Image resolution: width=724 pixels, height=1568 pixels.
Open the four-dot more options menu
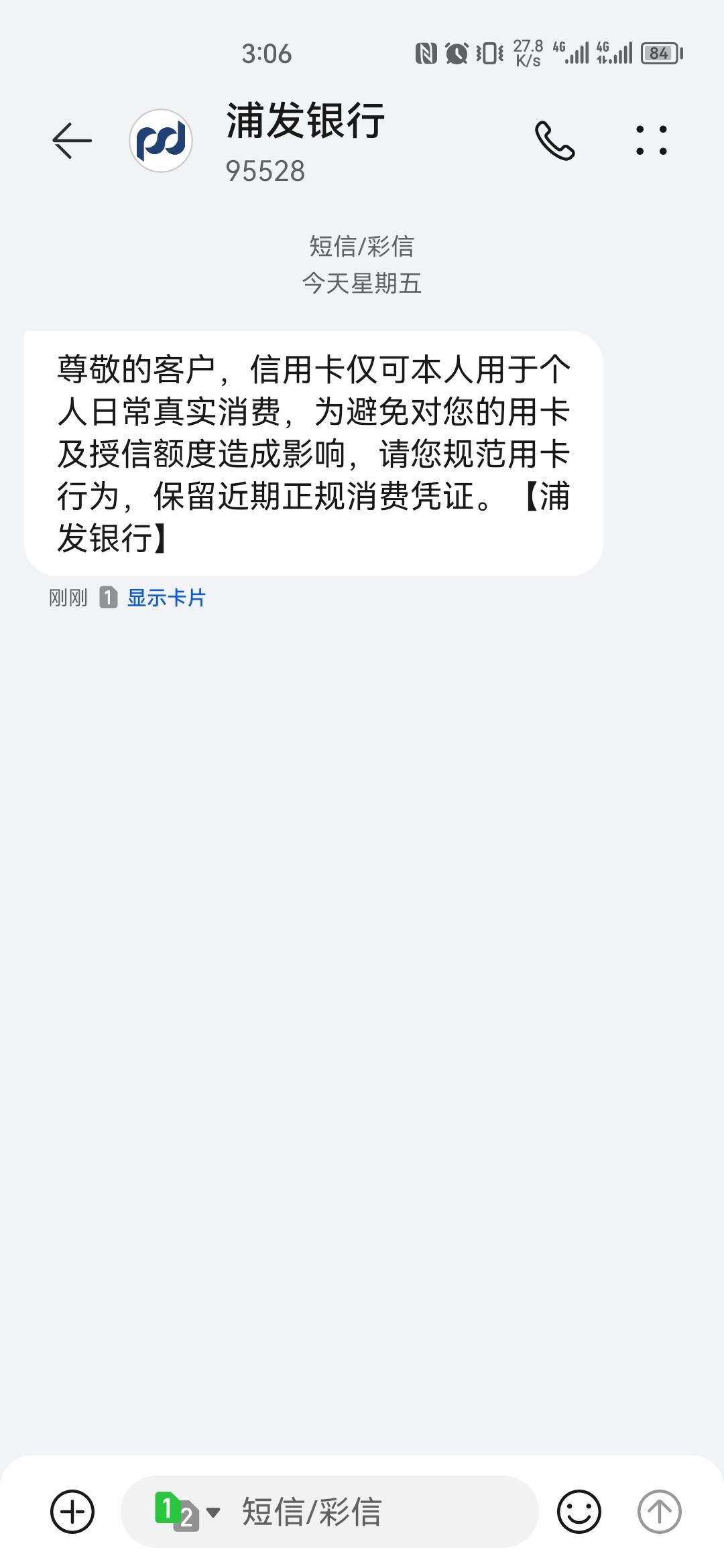click(x=652, y=141)
